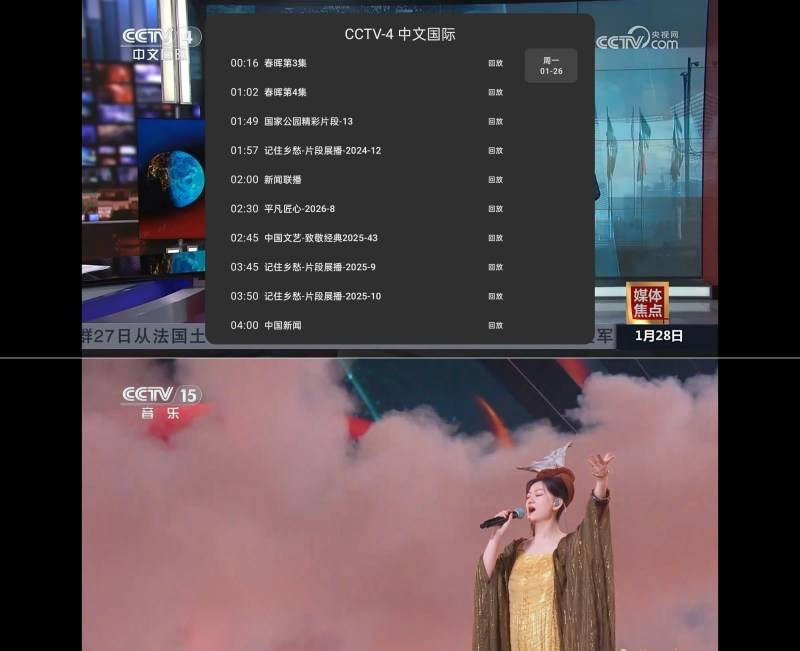Viewport: 800px width, 651px height.
Task: Replay the 01:02 春晖第4集 program
Action: point(495,92)
